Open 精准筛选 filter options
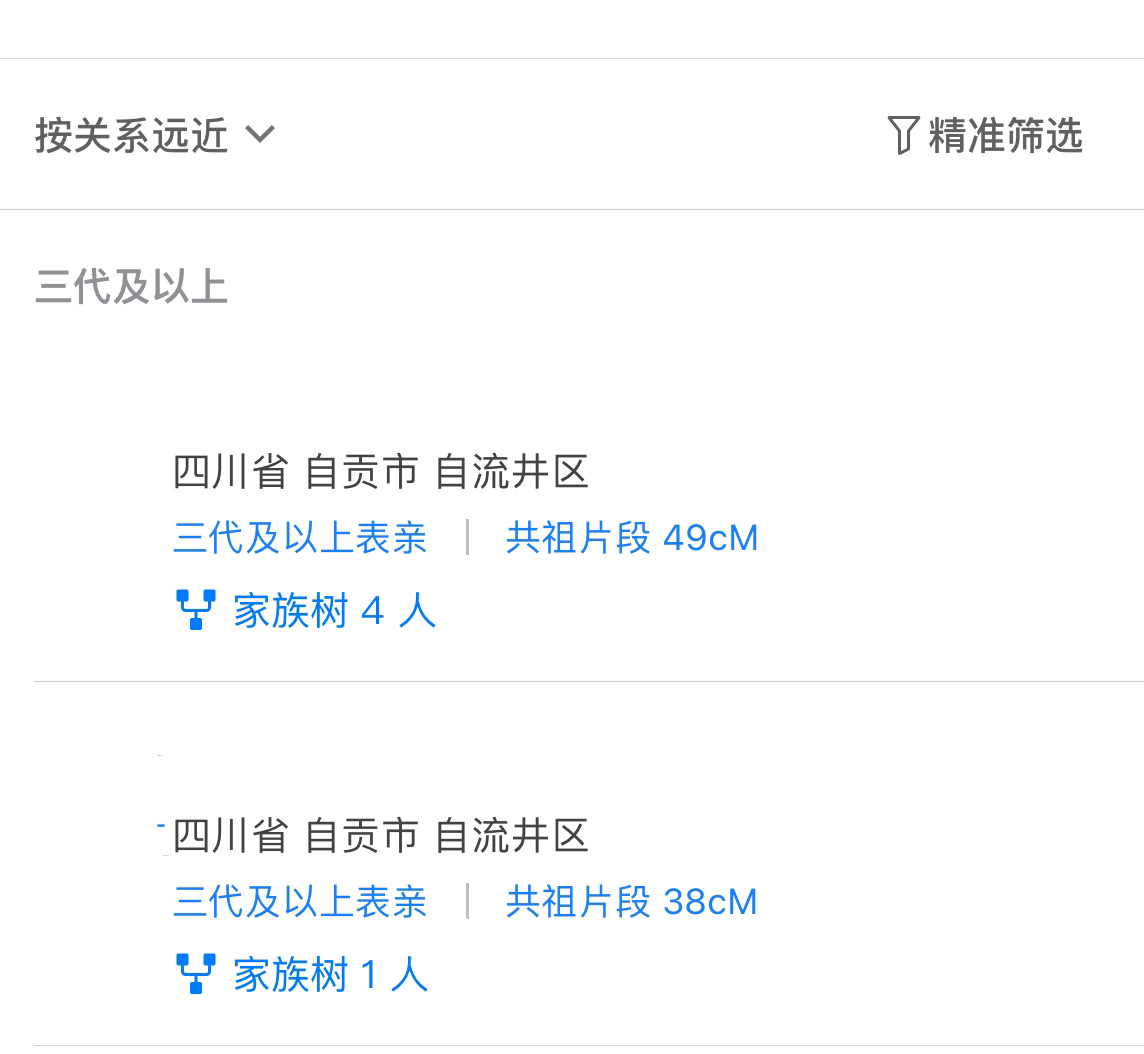Image resolution: width=1144 pixels, height=1054 pixels. coord(985,135)
